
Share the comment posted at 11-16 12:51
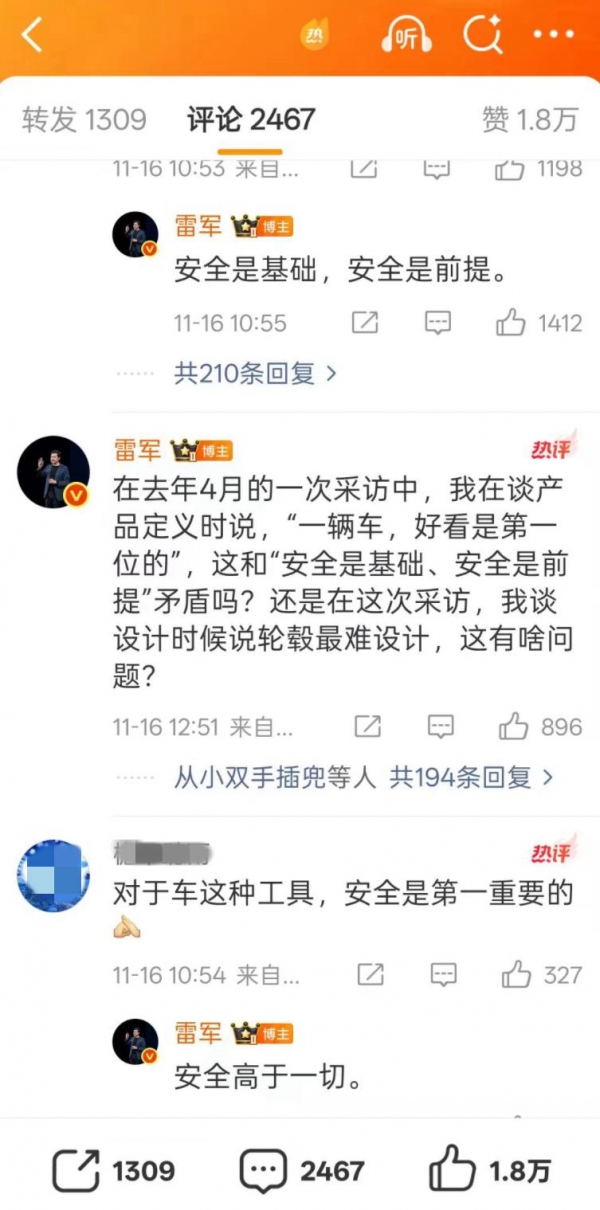(x=367, y=726)
